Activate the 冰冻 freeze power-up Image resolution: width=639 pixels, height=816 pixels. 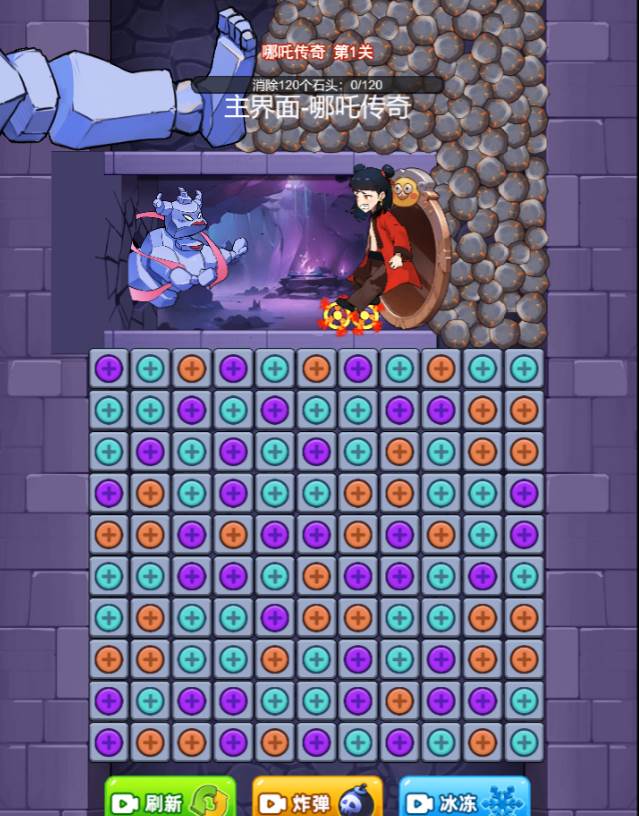pyautogui.click(x=464, y=800)
